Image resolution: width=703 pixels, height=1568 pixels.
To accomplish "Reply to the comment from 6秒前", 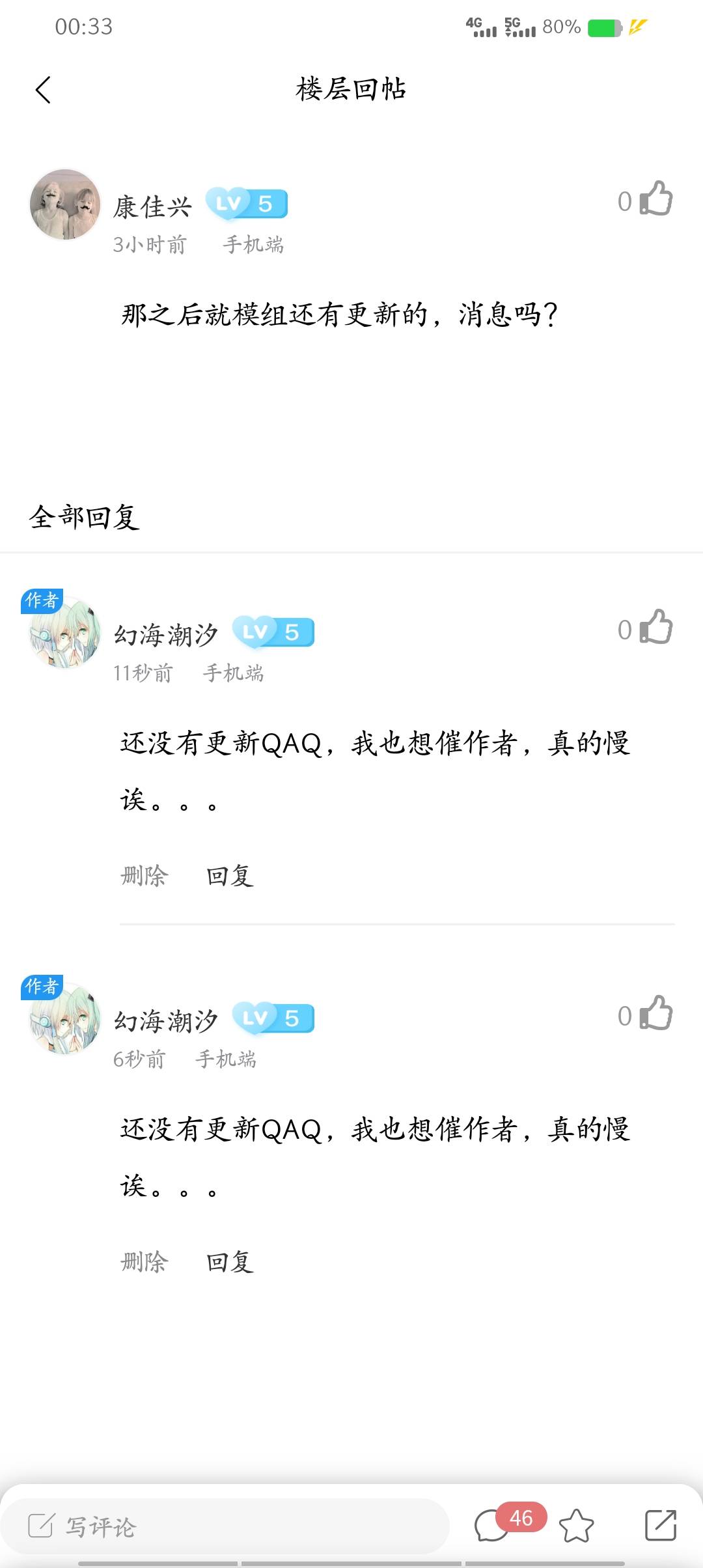I will [x=230, y=1262].
